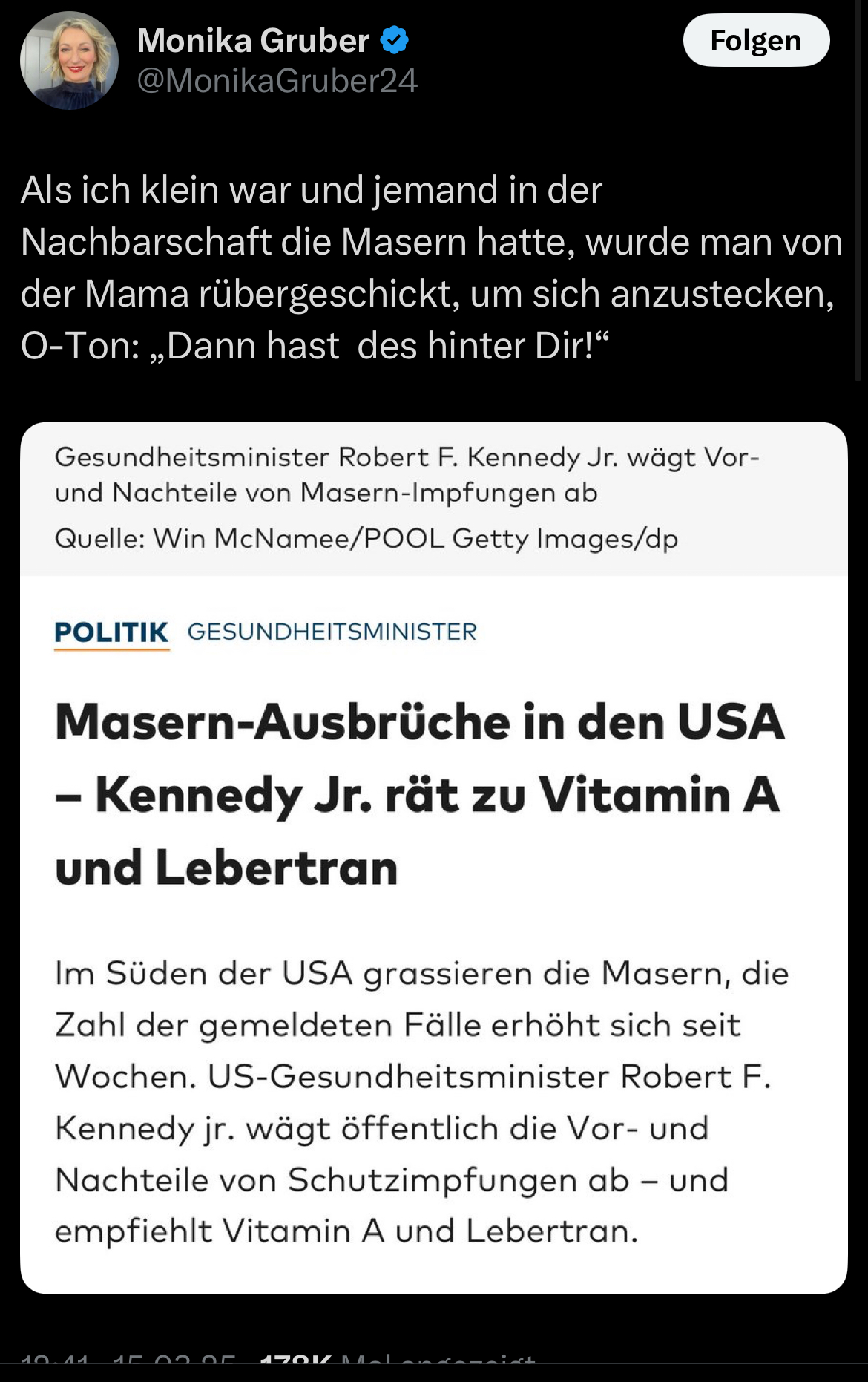The width and height of the screenshot is (868, 1382).
Task: Follow Monika Gruber with the Folgen button
Action: [755, 41]
